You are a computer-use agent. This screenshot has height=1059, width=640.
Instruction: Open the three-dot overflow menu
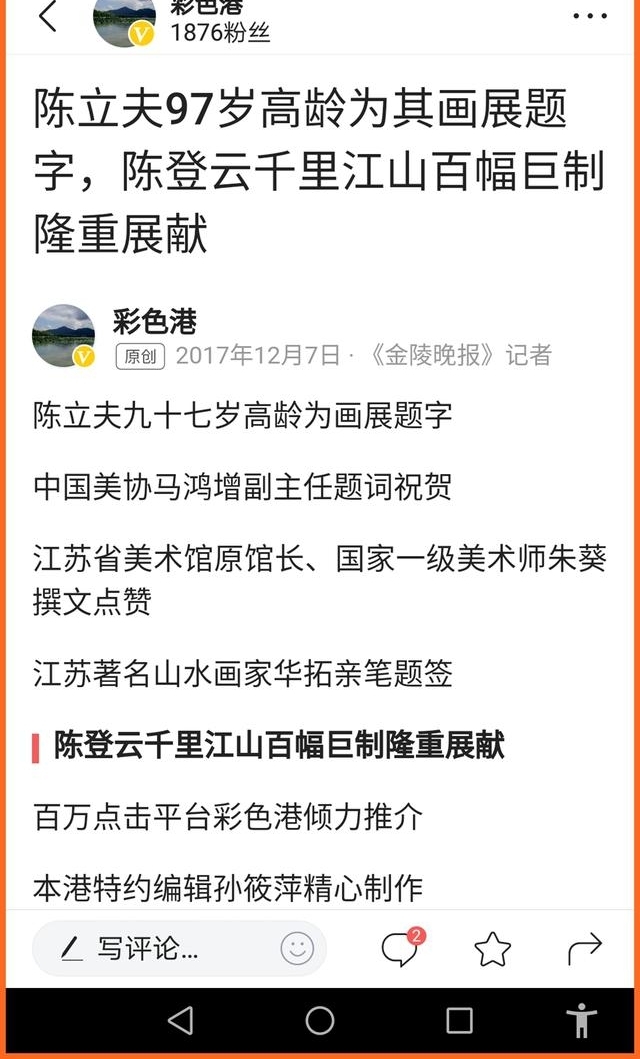(590, 17)
